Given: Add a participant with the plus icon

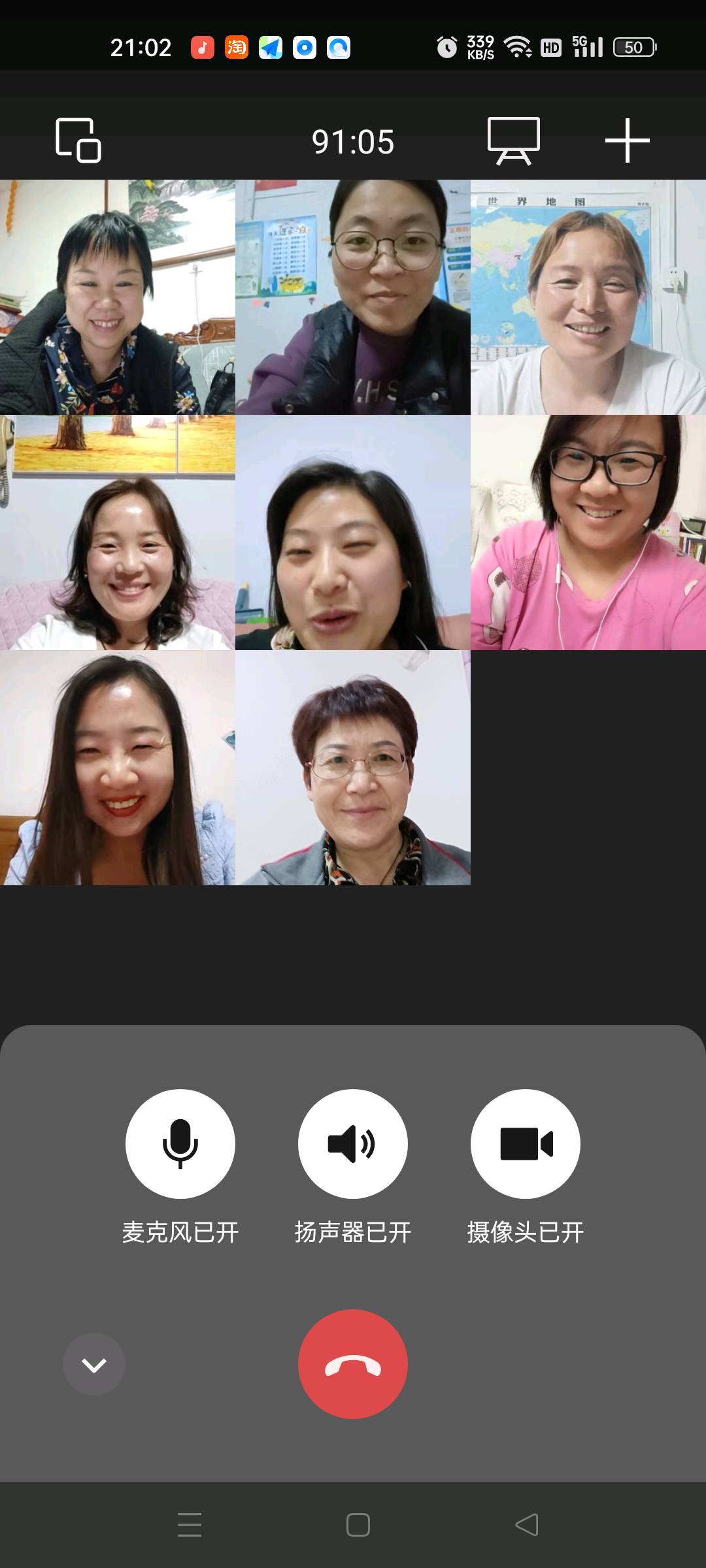Looking at the screenshot, I should (627, 140).
